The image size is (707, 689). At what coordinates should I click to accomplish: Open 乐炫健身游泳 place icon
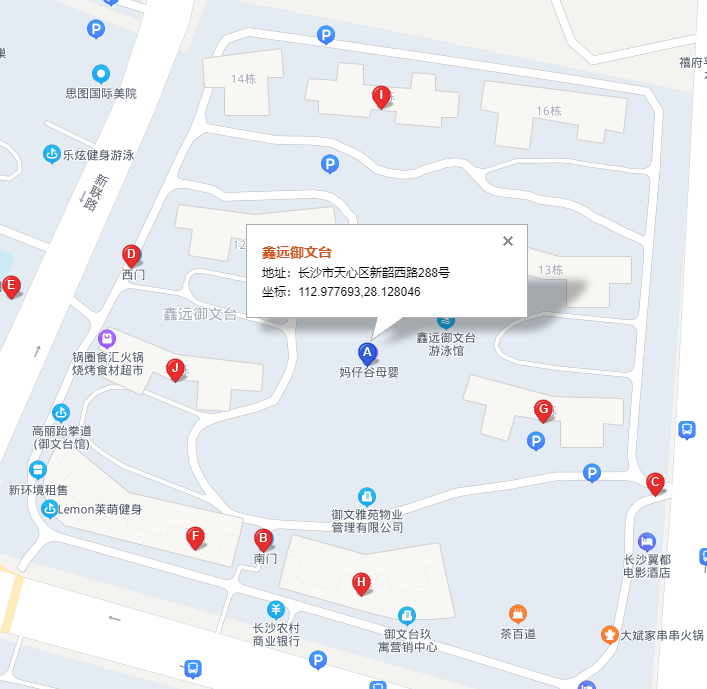pyautogui.click(x=51, y=154)
